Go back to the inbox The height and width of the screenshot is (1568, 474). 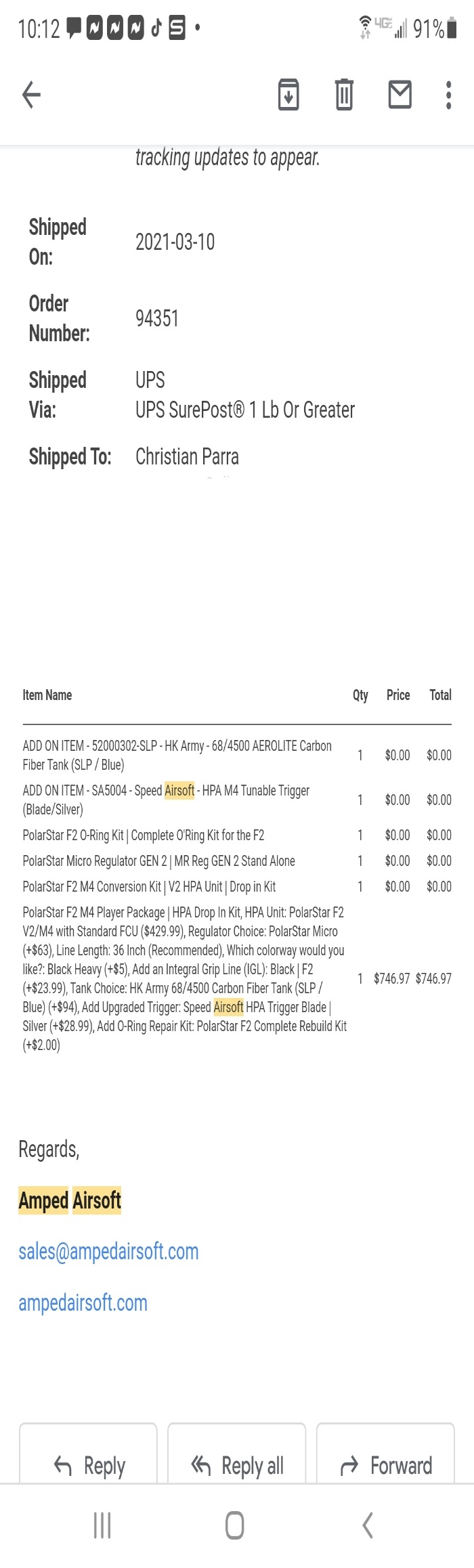coord(32,94)
